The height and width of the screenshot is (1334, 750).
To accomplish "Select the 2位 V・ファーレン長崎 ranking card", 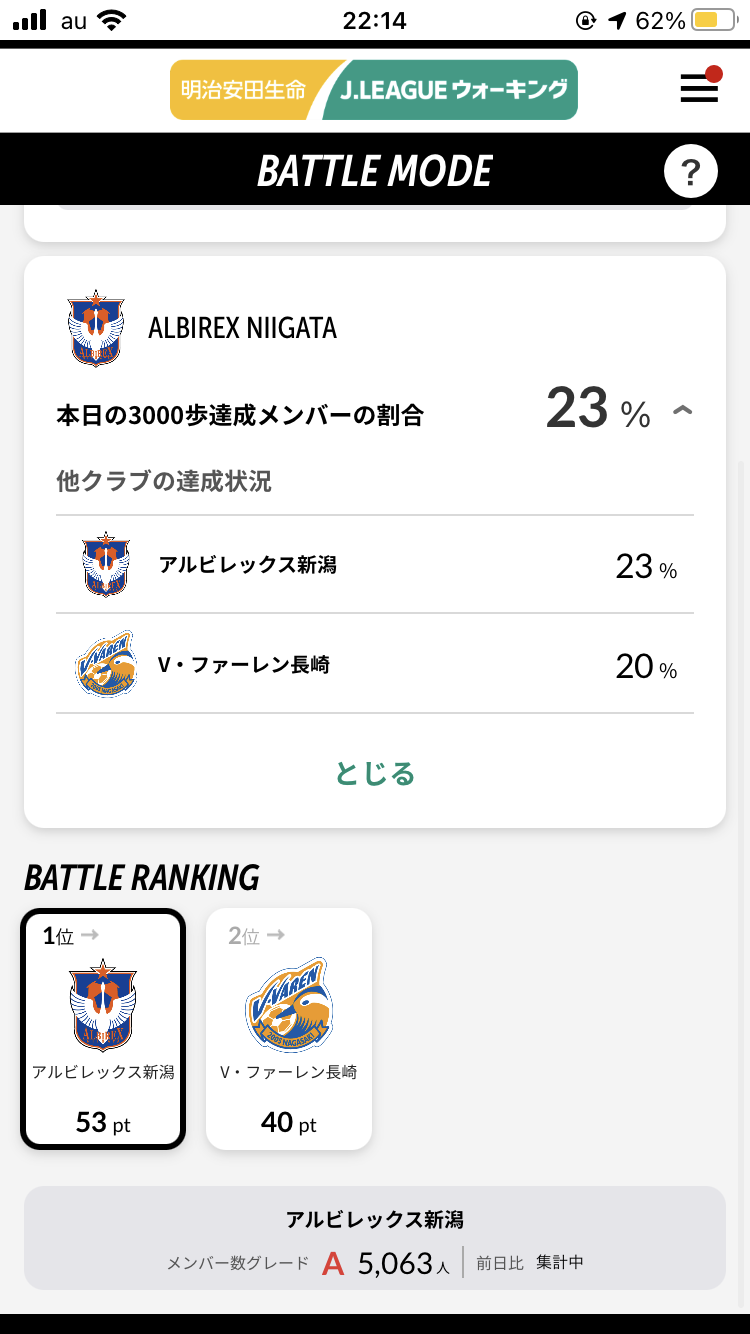I will point(289,1029).
